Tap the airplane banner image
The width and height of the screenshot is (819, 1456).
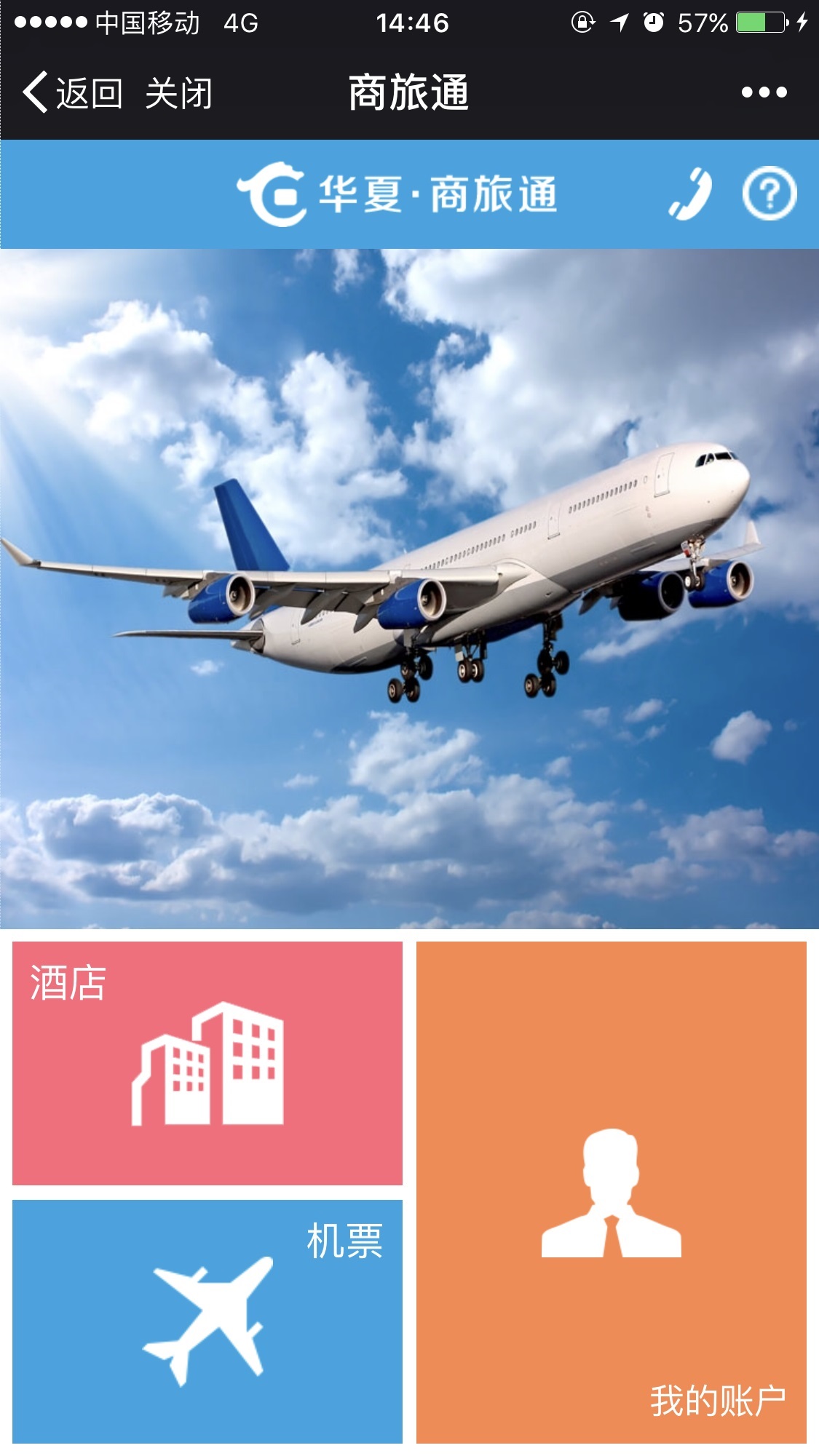[x=409, y=588]
